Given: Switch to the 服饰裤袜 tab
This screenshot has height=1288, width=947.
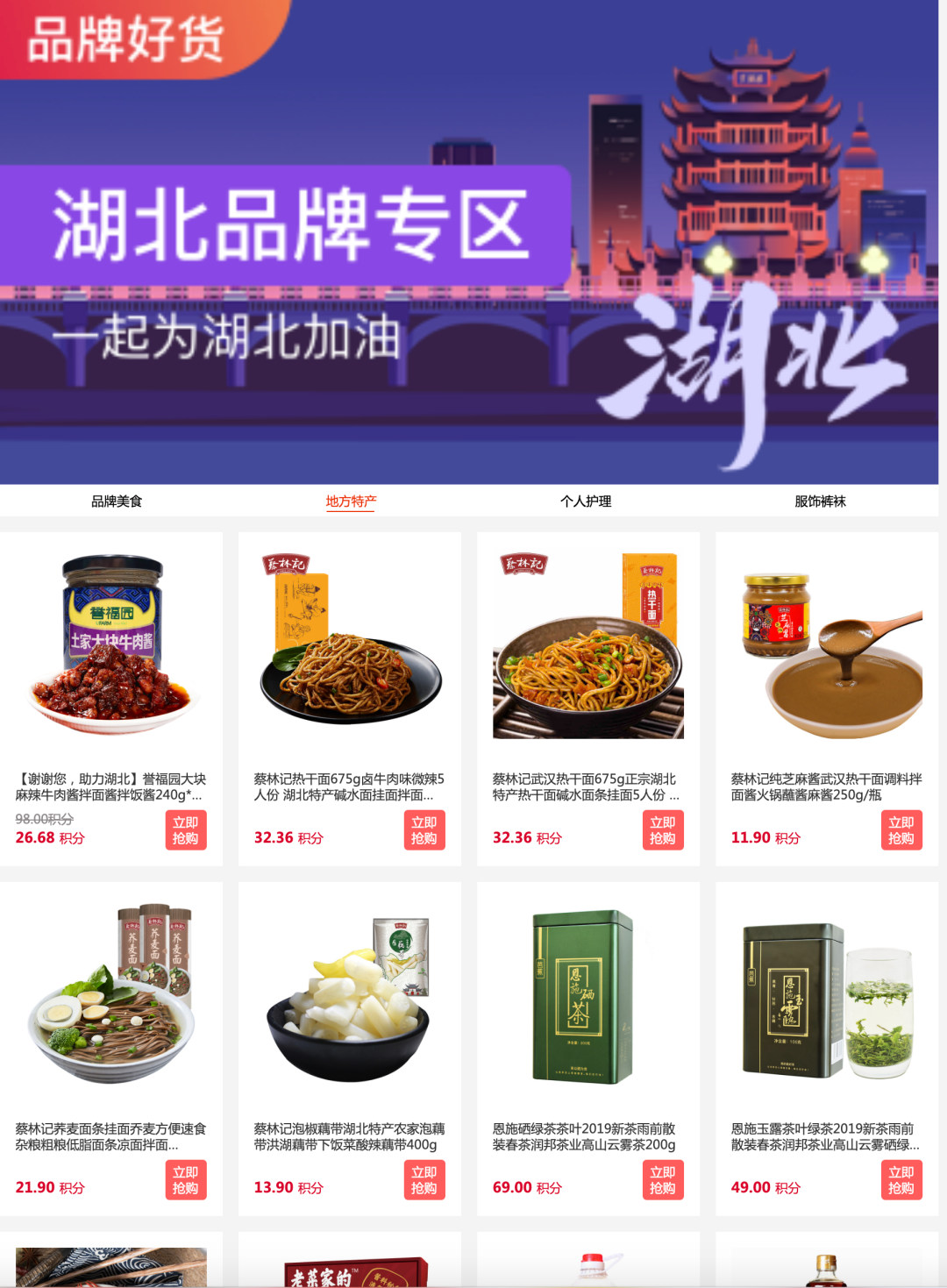Looking at the screenshot, I should [820, 502].
